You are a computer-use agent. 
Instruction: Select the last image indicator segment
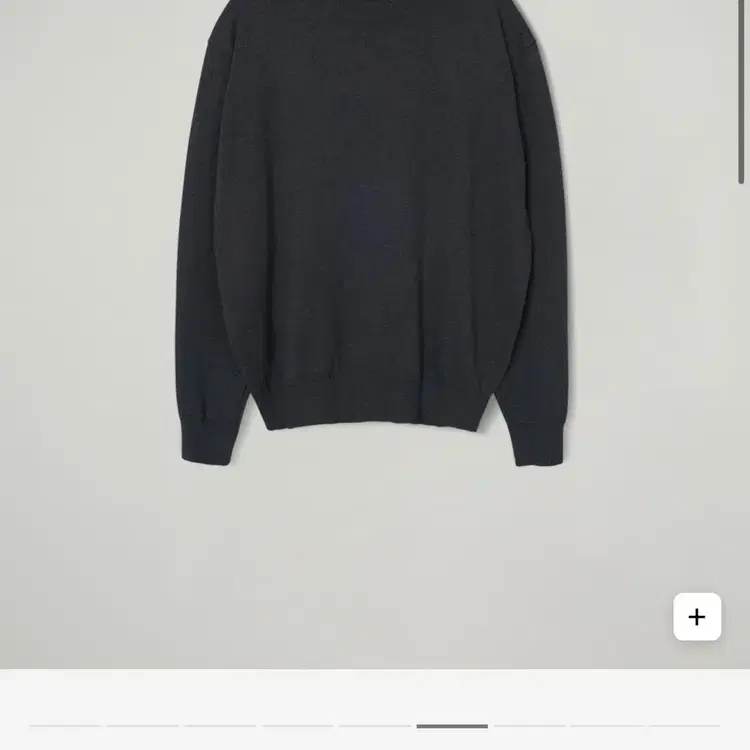pyautogui.click(x=684, y=726)
